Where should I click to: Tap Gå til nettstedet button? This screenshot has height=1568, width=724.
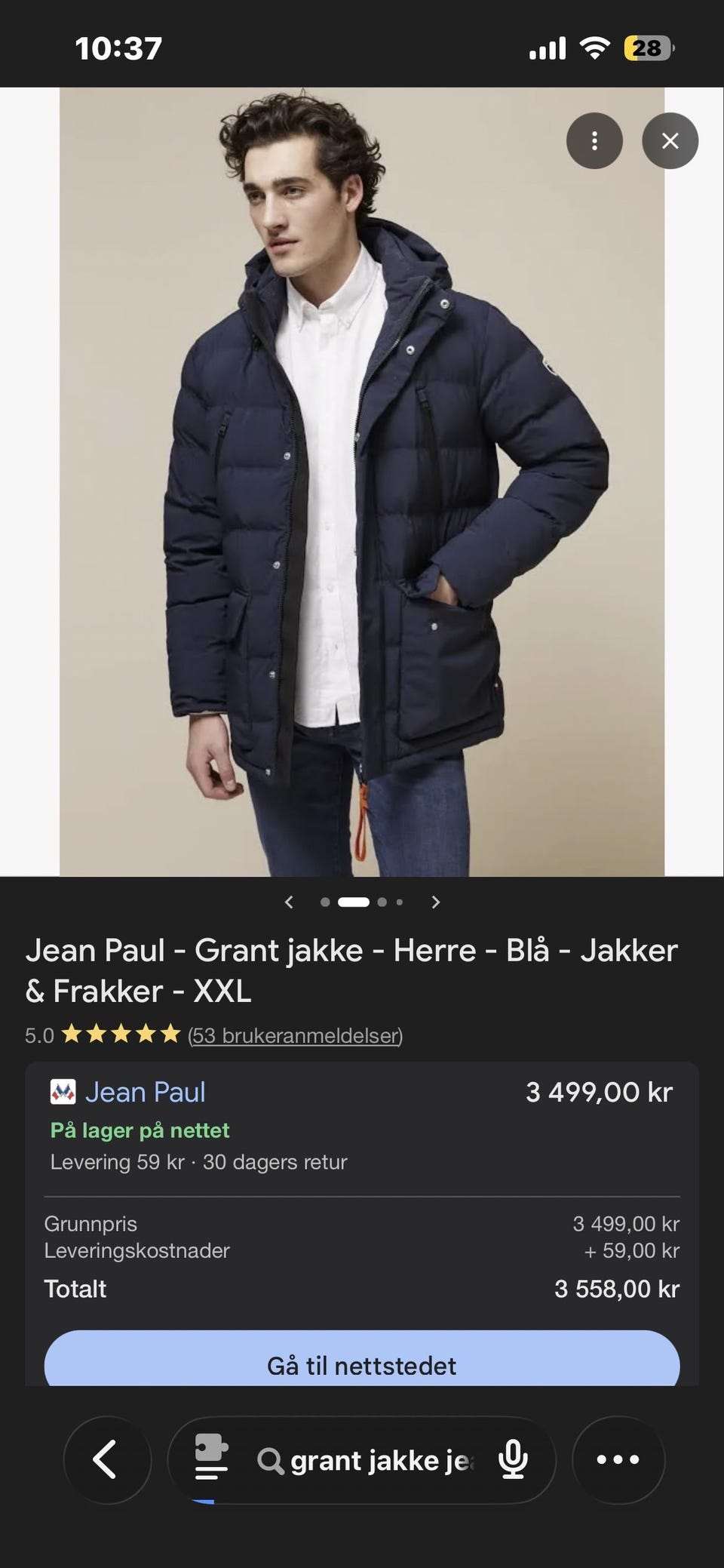click(x=362, y=1364)
